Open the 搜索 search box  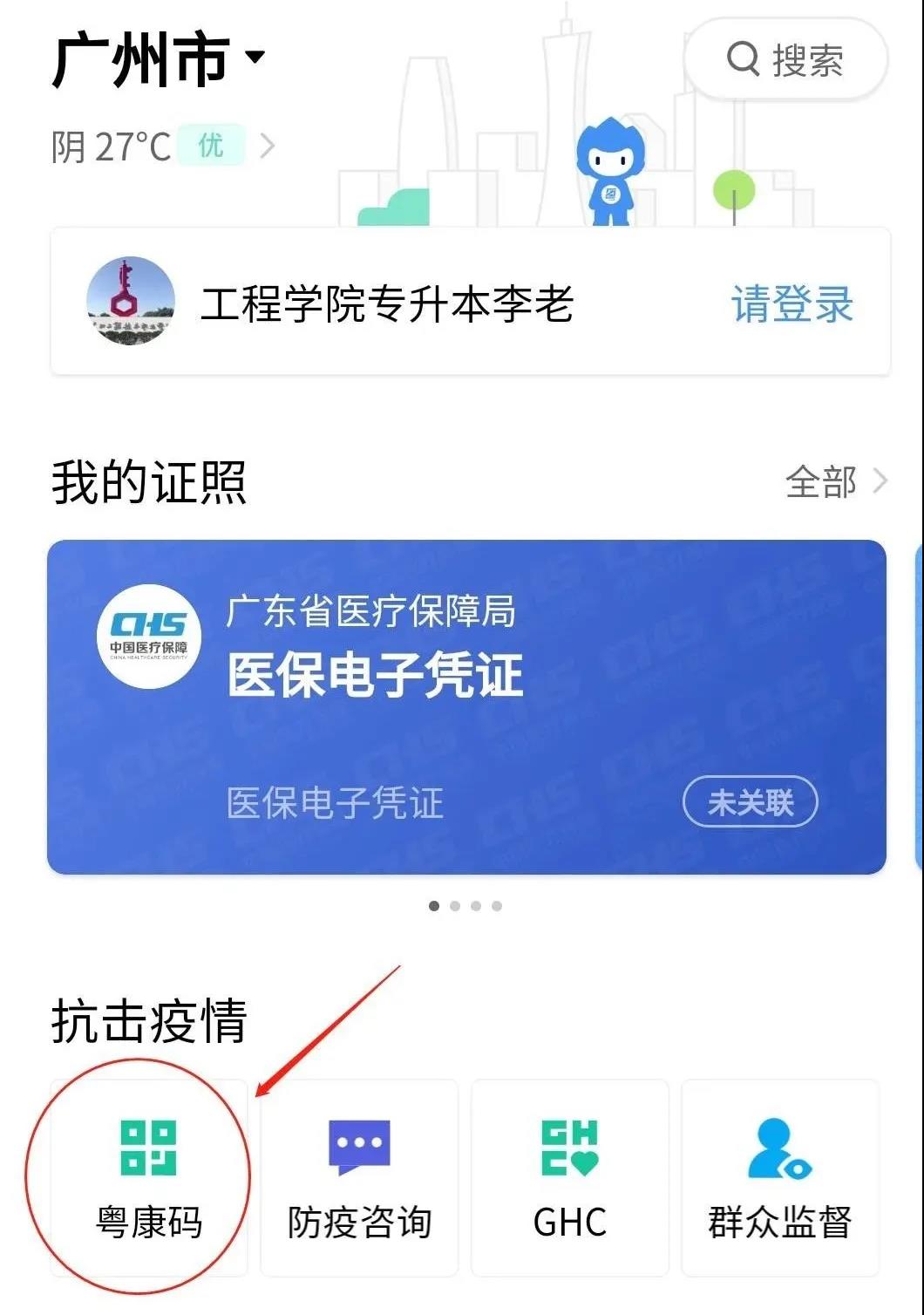tap(786, 60)
